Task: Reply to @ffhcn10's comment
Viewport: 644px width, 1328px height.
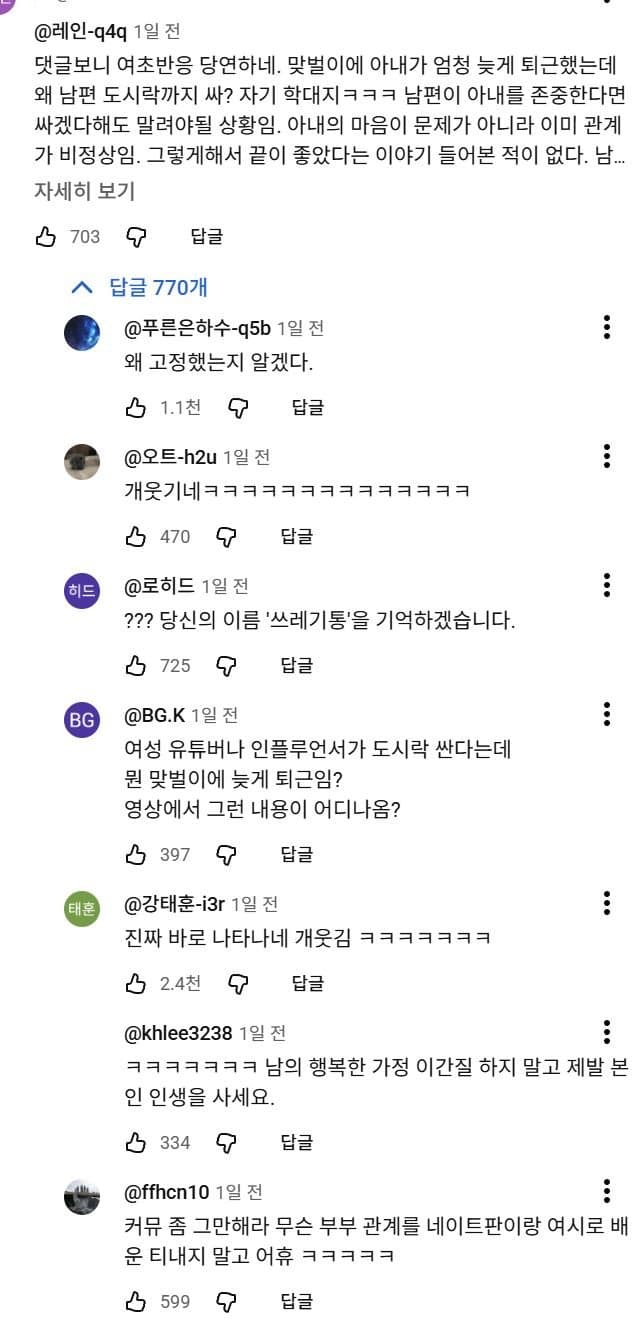Action: click(296, 1301)
